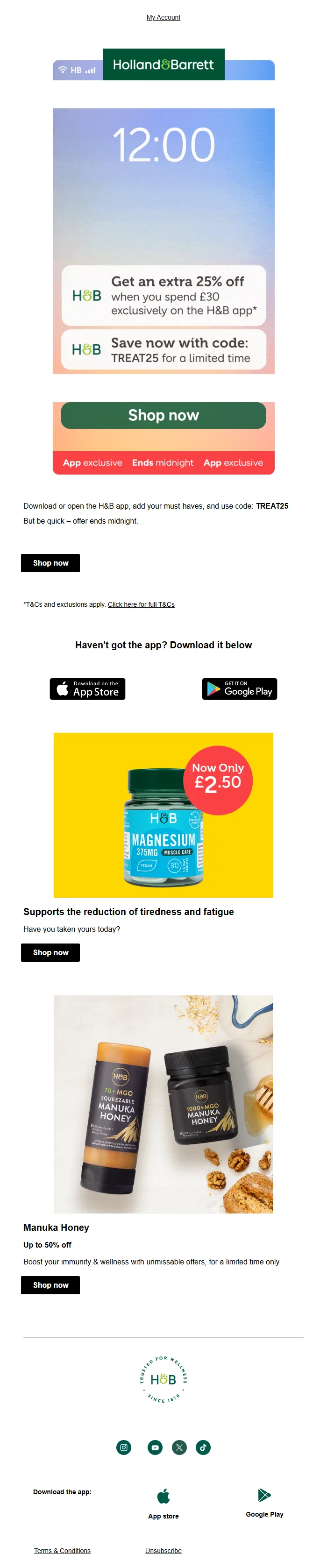The image size is (327, 1568).
Task: Open the Magnesium Now Only £2.50 image
Action: (163, 815)
